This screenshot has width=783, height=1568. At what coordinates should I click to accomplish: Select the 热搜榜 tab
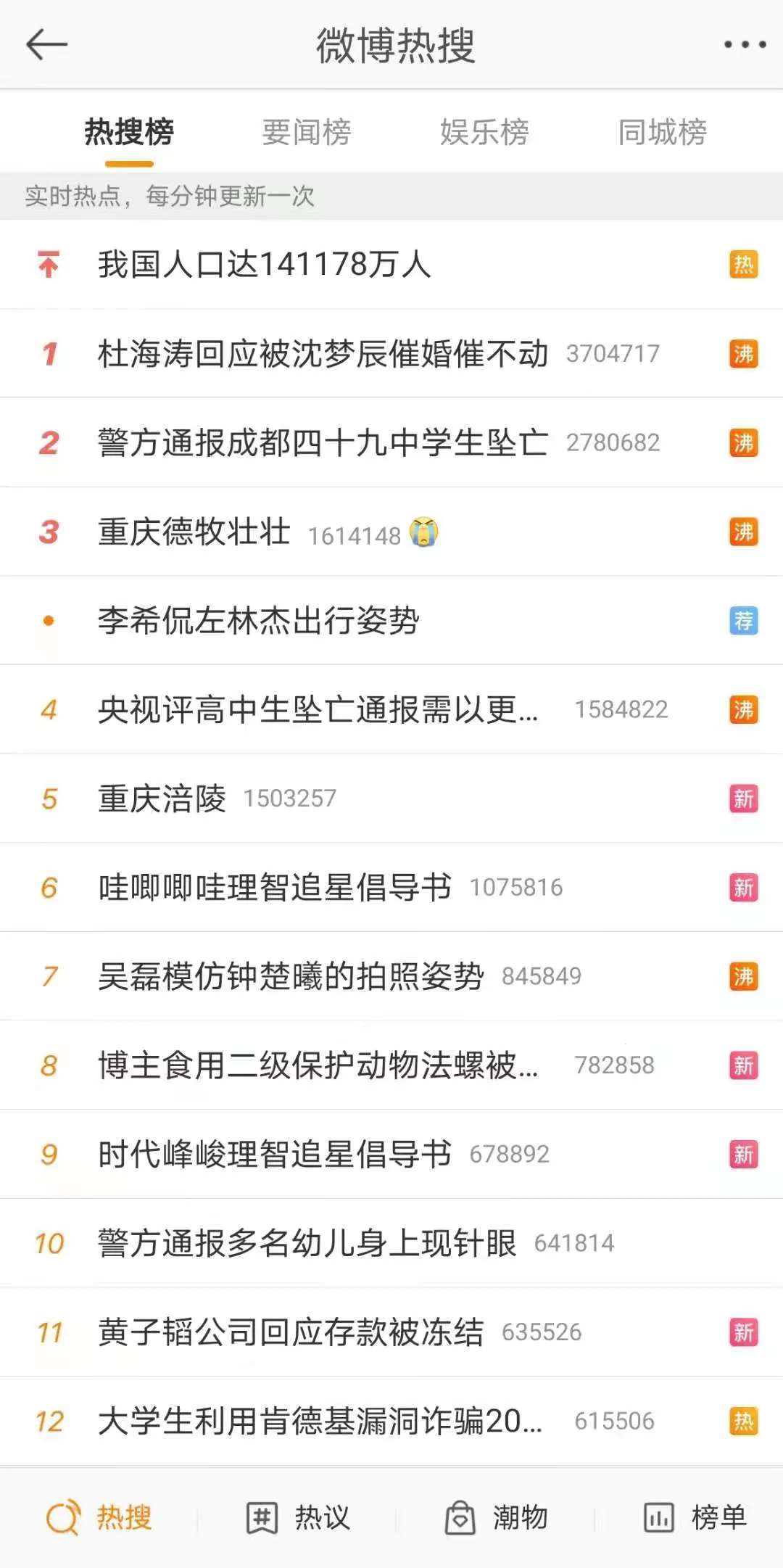[129, 132]
